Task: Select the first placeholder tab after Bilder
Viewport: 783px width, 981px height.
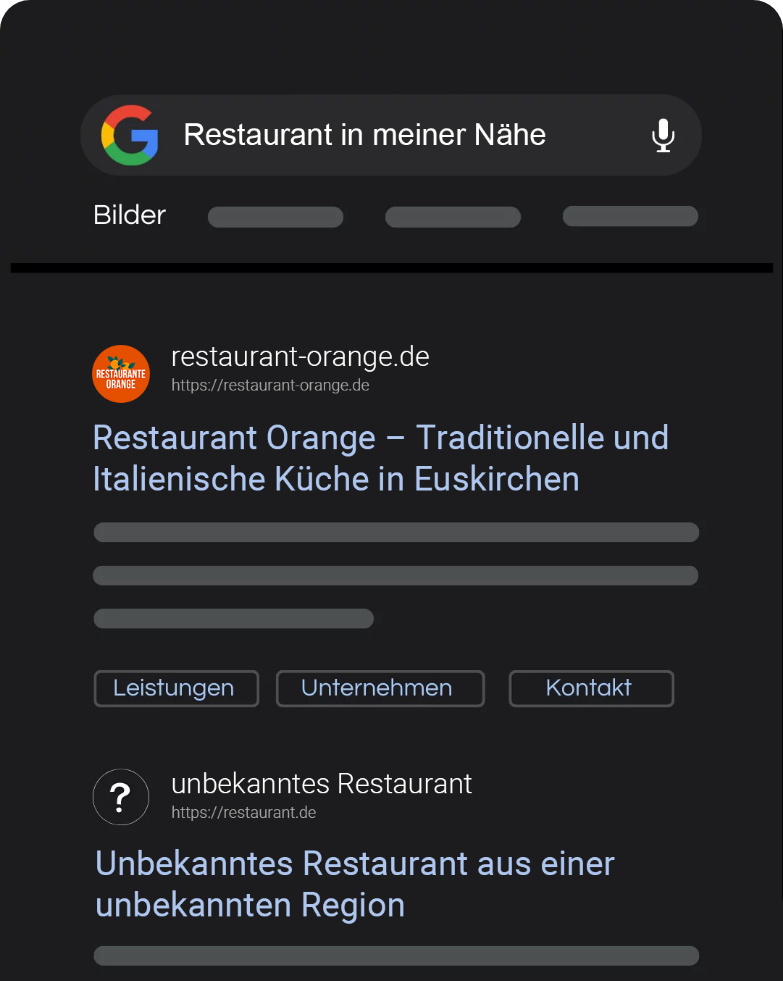Action: (275, 216)
